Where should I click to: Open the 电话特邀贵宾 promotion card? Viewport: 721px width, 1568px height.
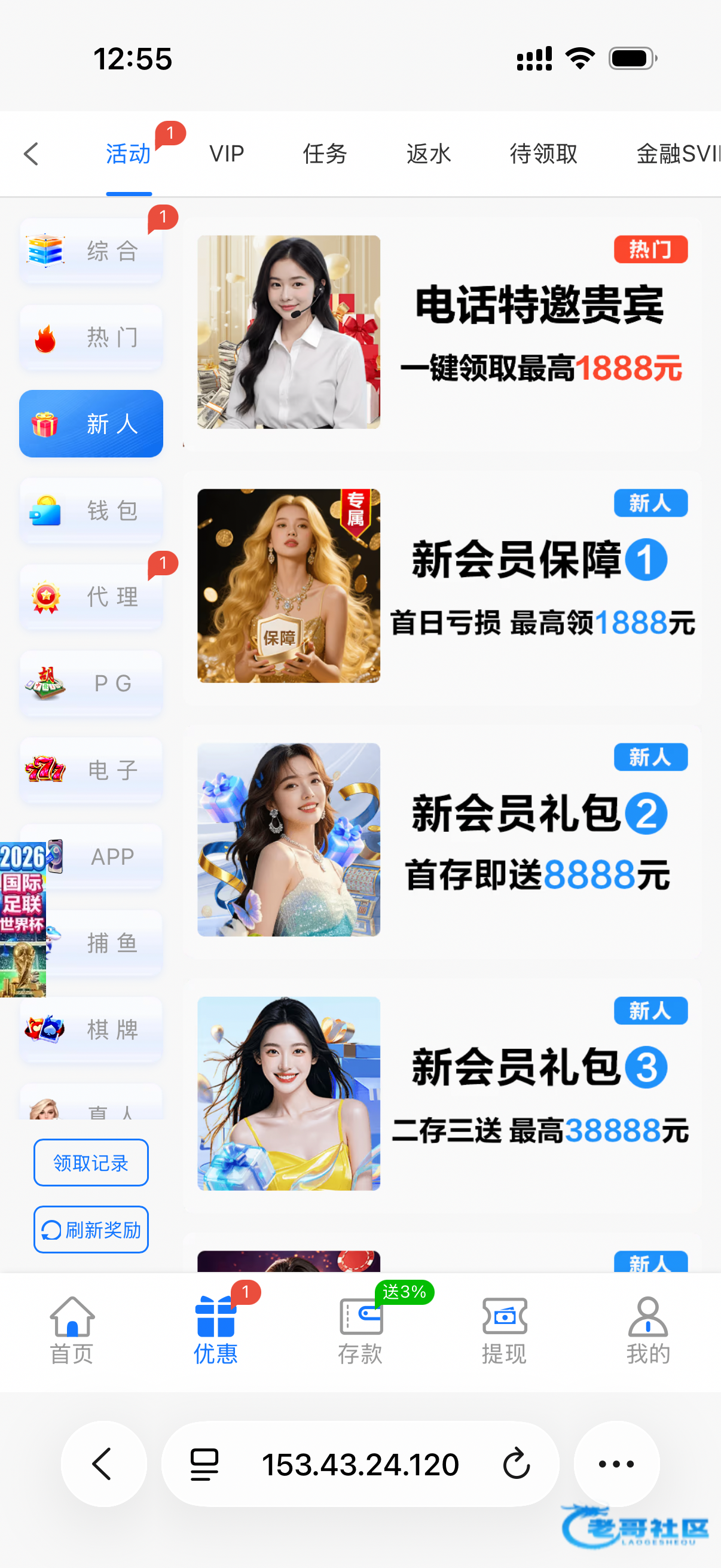click(x=442, y=332)
